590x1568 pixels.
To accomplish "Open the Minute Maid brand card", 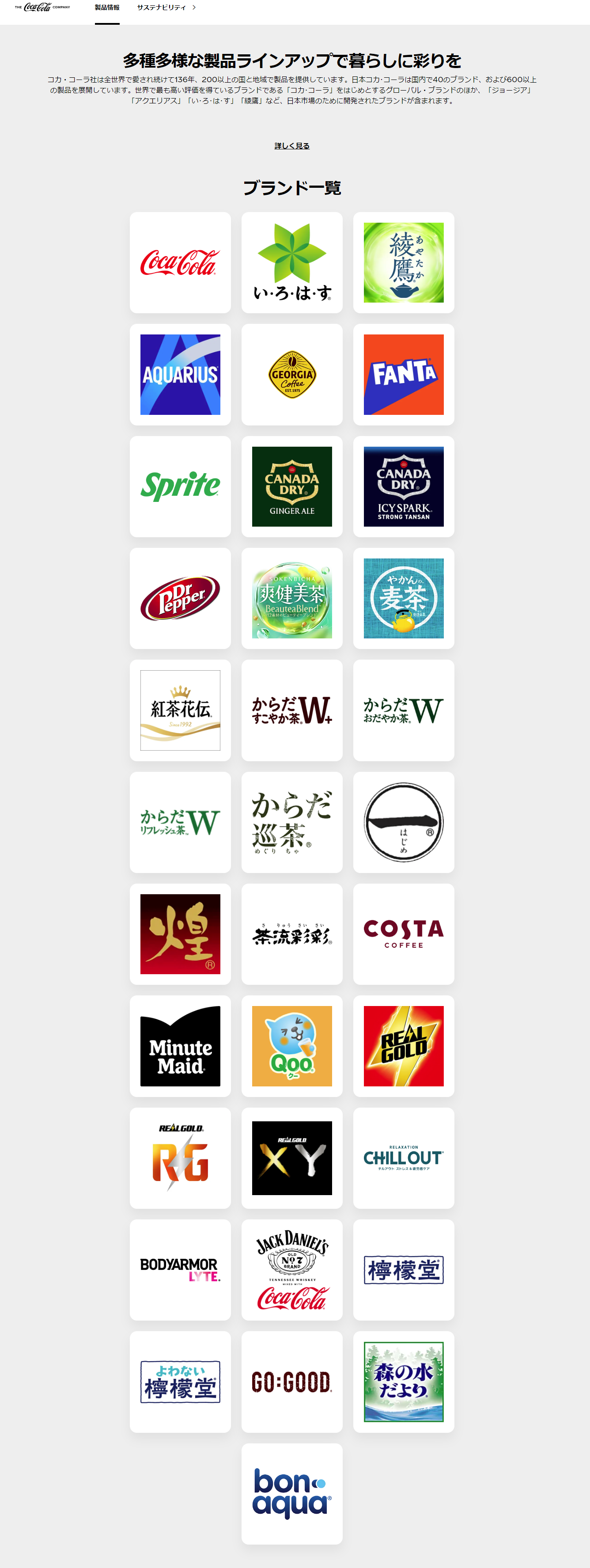I will pyautogui.click(x=180, y=1046).
